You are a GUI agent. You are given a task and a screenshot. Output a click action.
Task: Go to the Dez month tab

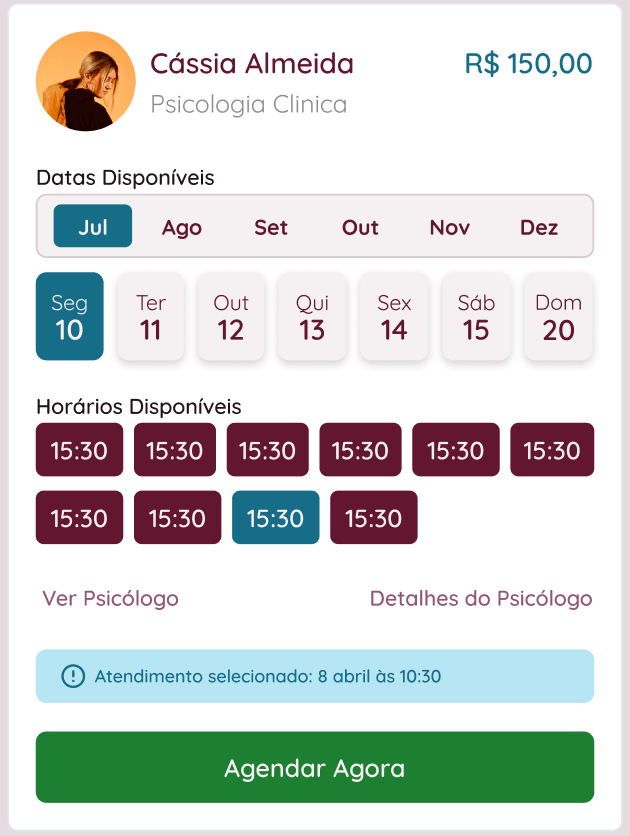tap(539, 227)
